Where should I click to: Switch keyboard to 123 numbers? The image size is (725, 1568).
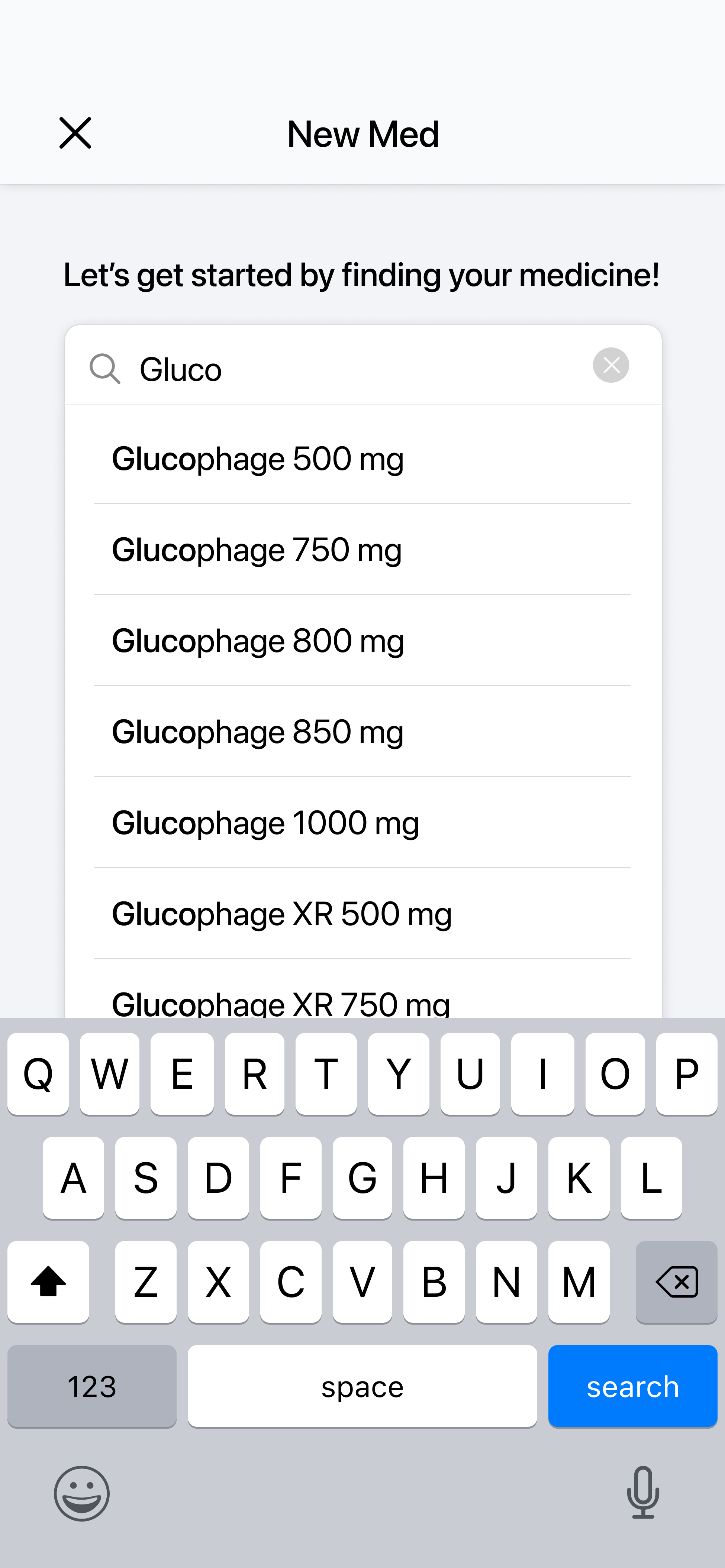click(x=92, y=1386)
